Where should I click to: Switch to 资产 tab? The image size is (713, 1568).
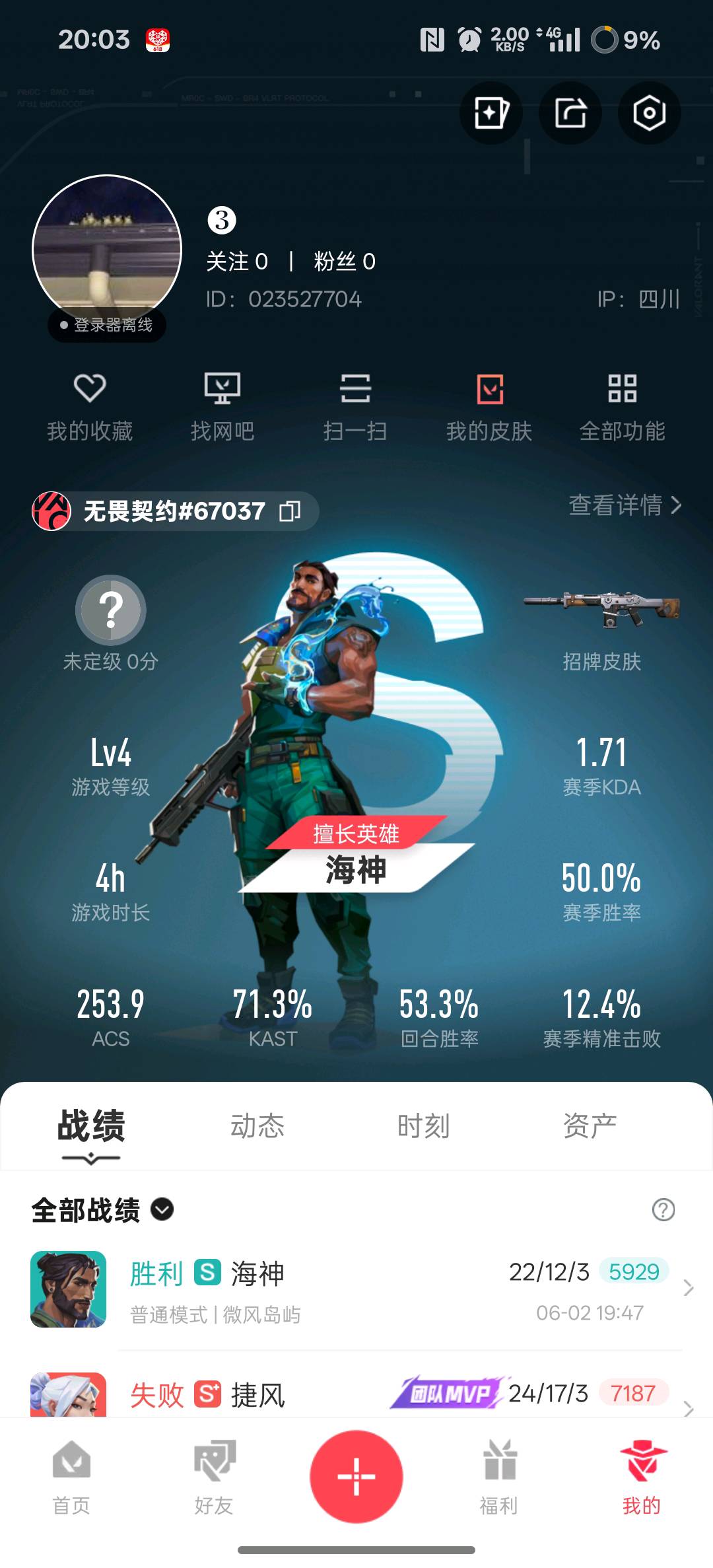[590, 1125]
